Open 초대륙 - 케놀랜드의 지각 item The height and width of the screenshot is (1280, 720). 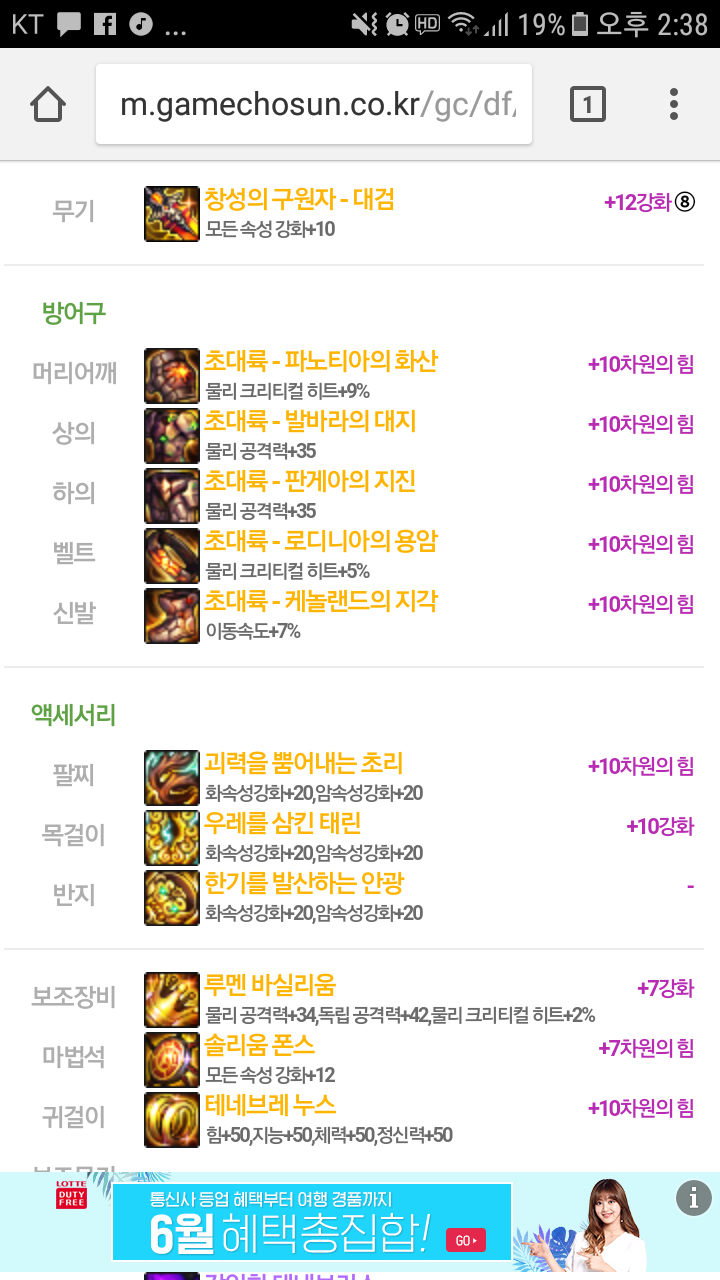tap(320, 602)
